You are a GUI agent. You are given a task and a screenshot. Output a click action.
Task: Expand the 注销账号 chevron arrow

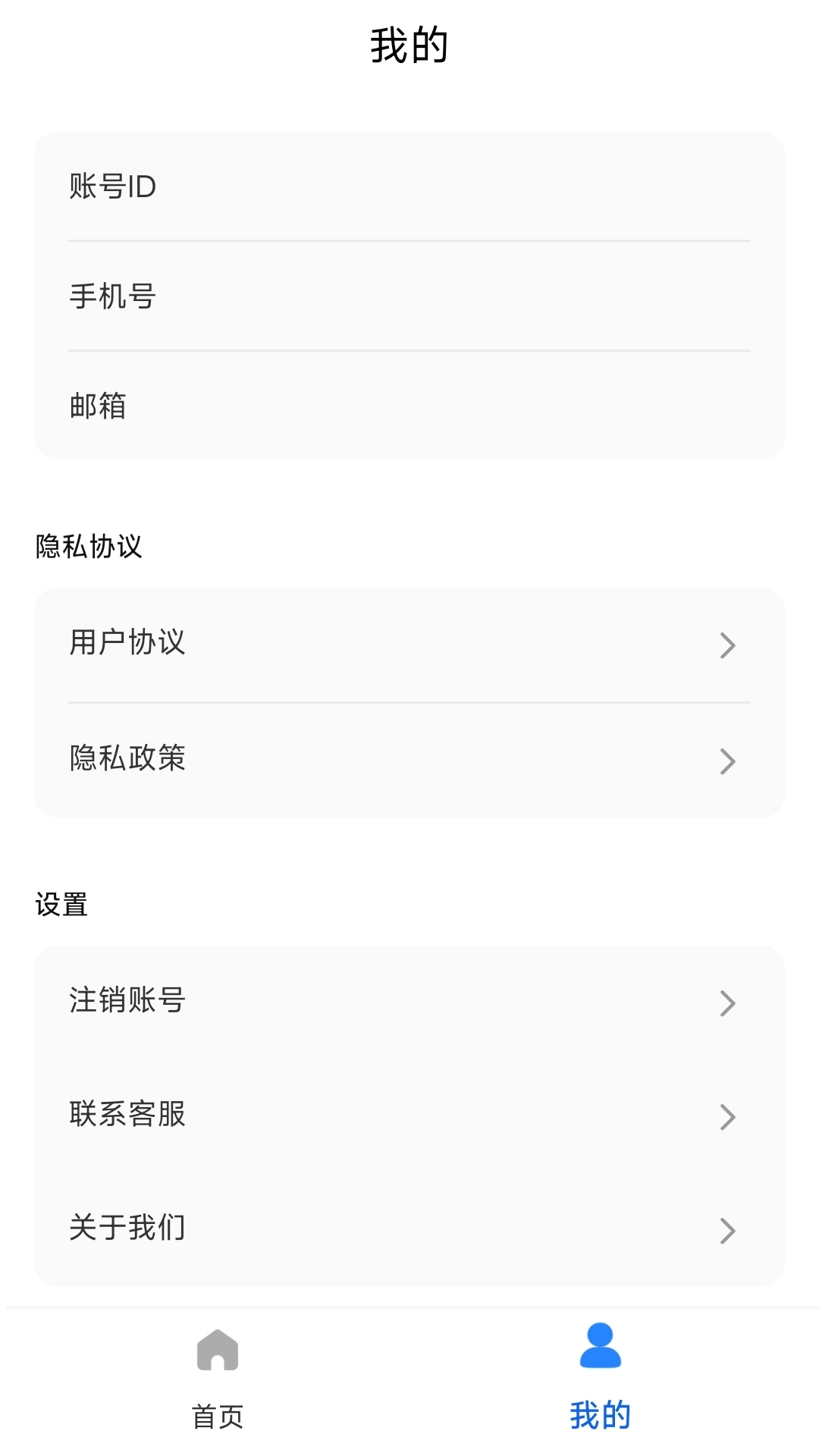(x=727, y=1003)
